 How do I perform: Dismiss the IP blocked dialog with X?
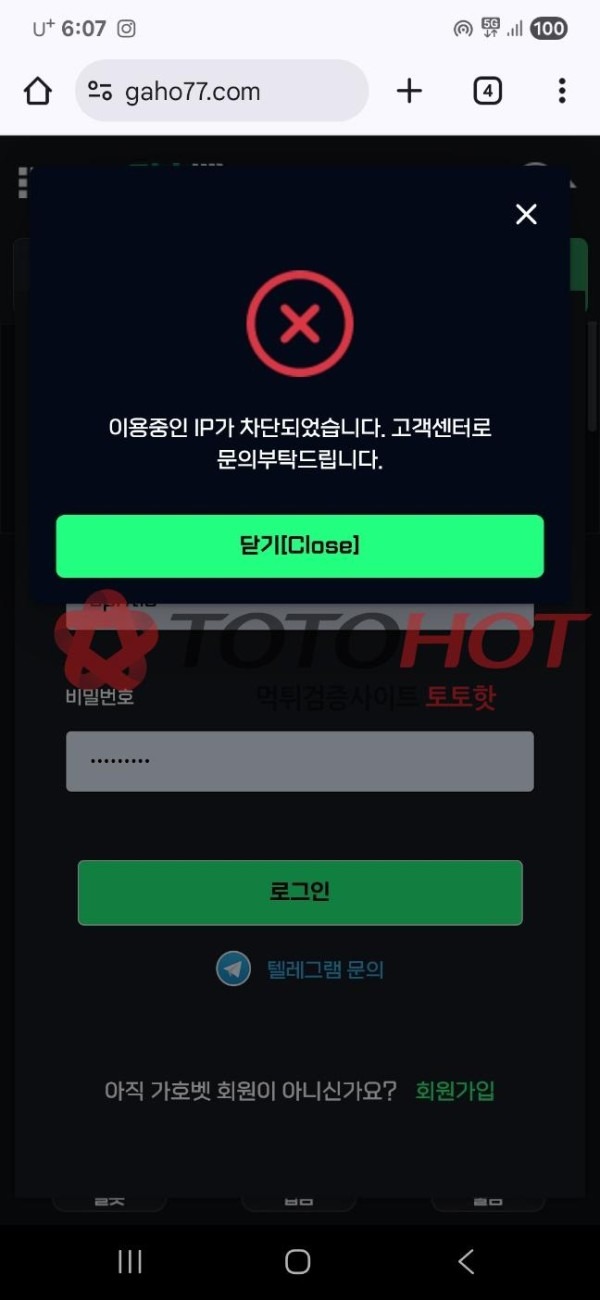click(x=526, y=214)
